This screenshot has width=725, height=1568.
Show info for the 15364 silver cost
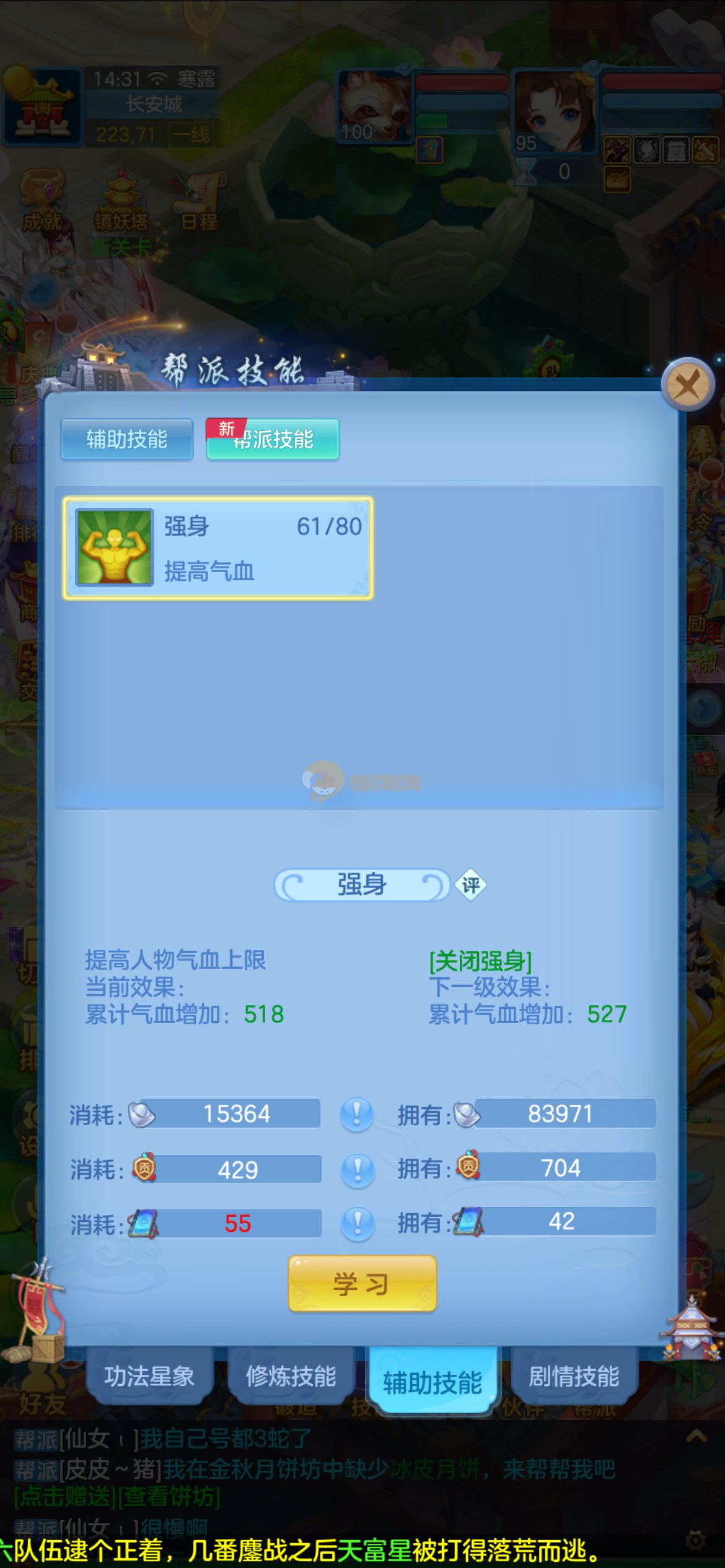[x=357, y=1114]
